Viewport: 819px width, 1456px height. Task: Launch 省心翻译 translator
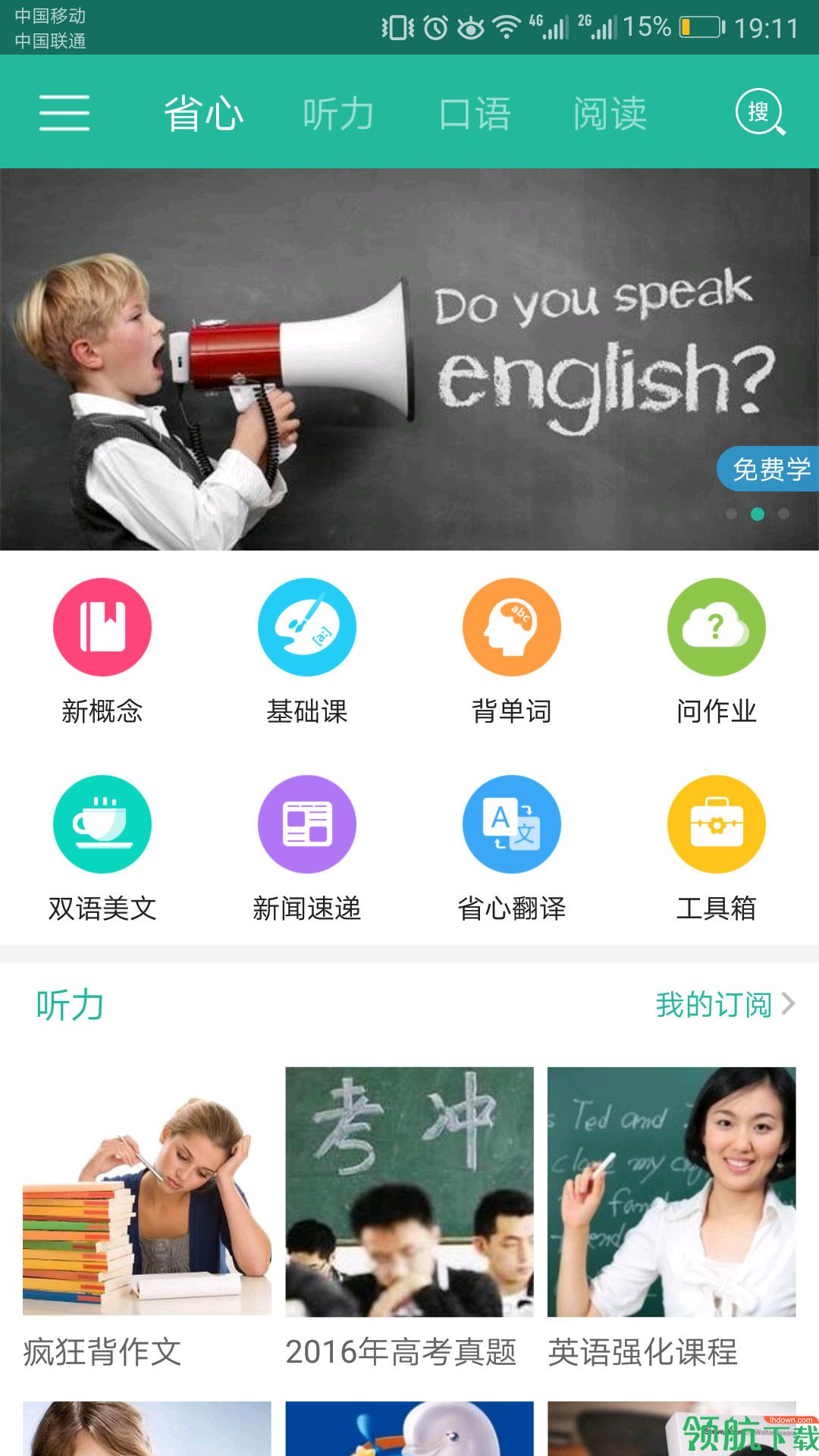[512, 825]
